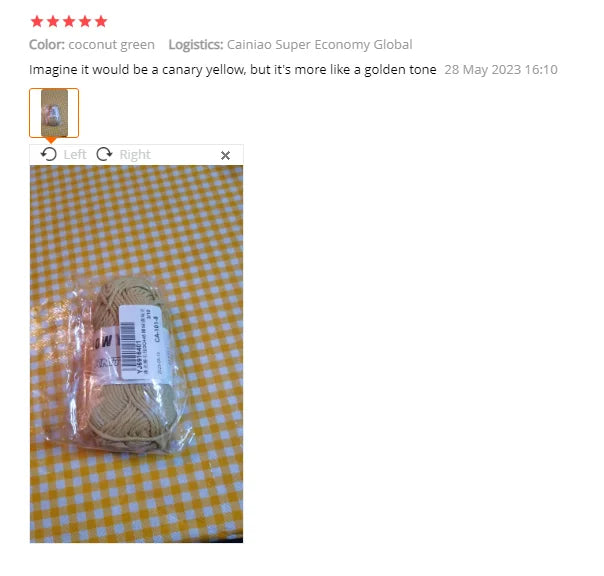This screenshot has height=576, width=604.
Task: Close the enlarged review photo
Action: (225, 155)
